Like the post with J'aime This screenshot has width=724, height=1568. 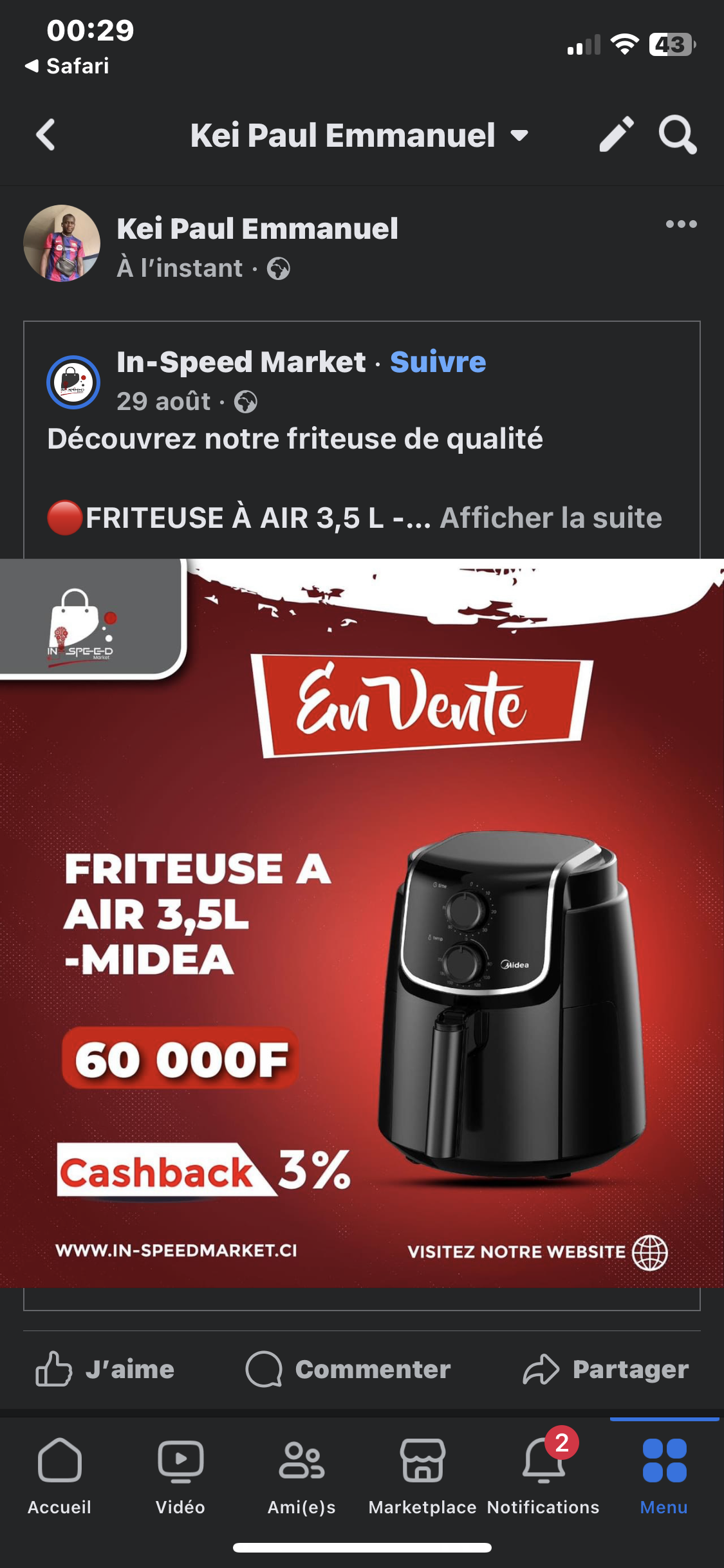[106, 1368]
